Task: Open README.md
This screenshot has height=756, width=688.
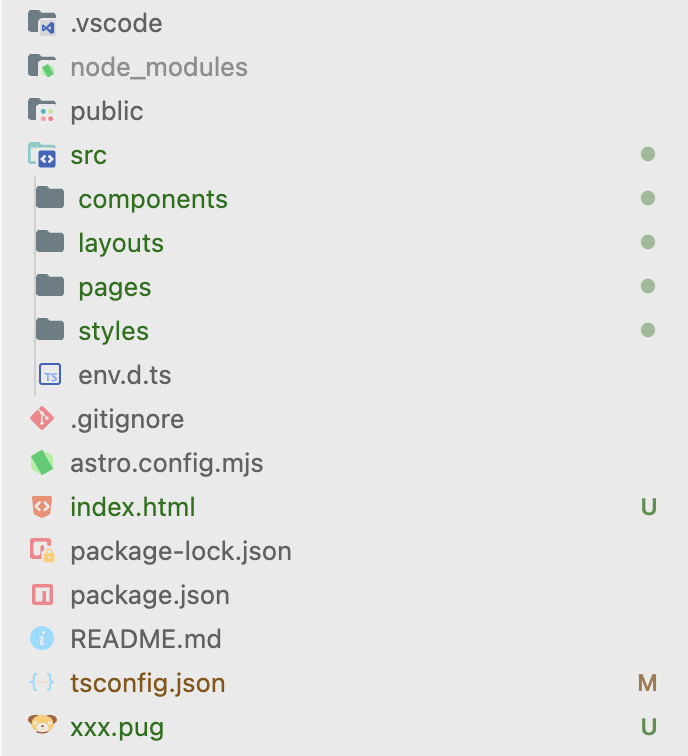Action: pos(145,639)
